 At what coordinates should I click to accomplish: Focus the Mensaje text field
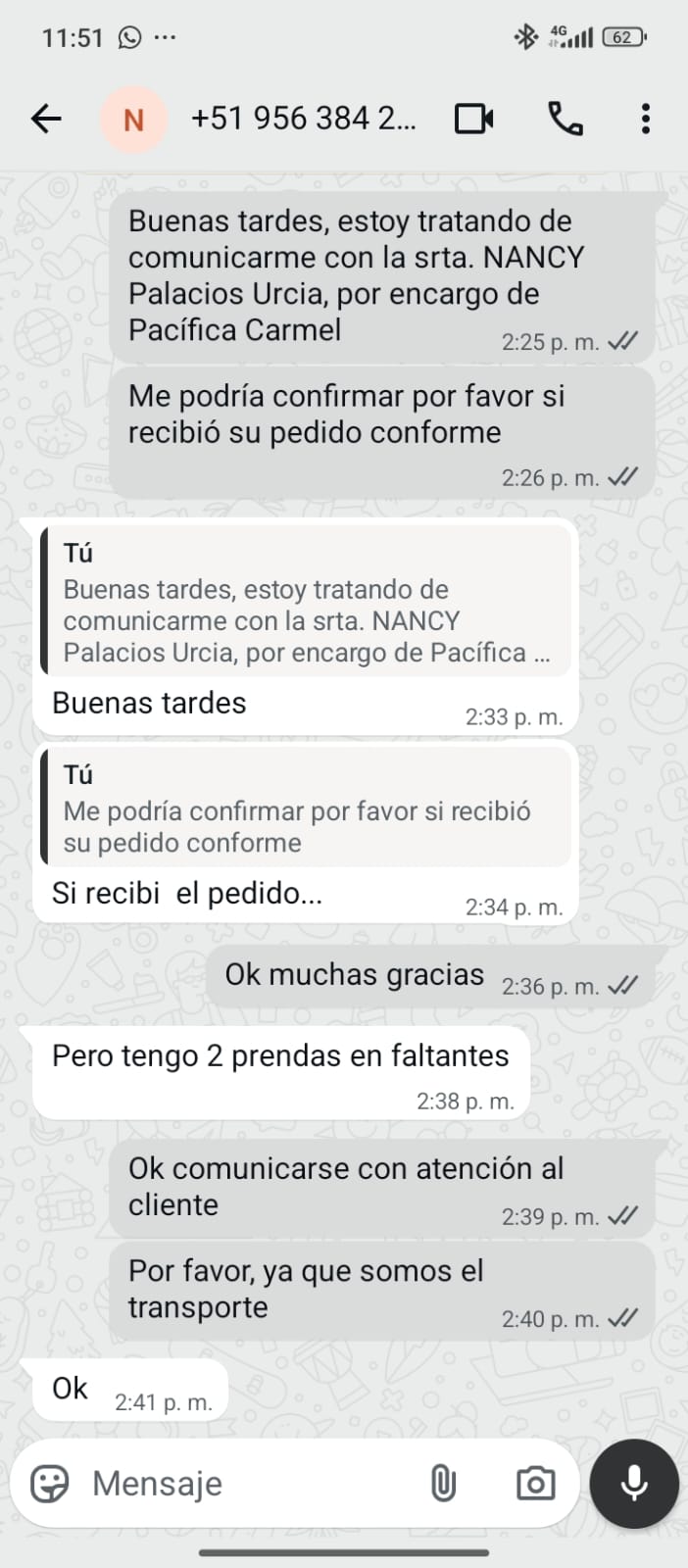[x=245, y=1484]
